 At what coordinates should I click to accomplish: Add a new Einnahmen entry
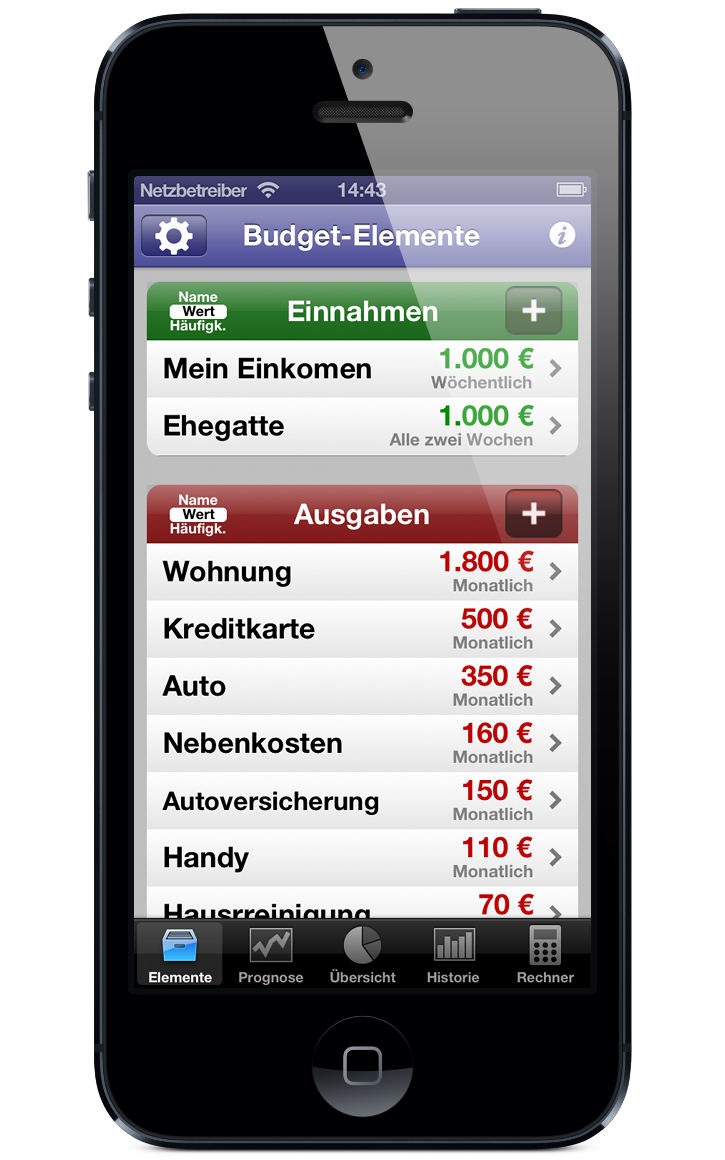coord(533,311)
